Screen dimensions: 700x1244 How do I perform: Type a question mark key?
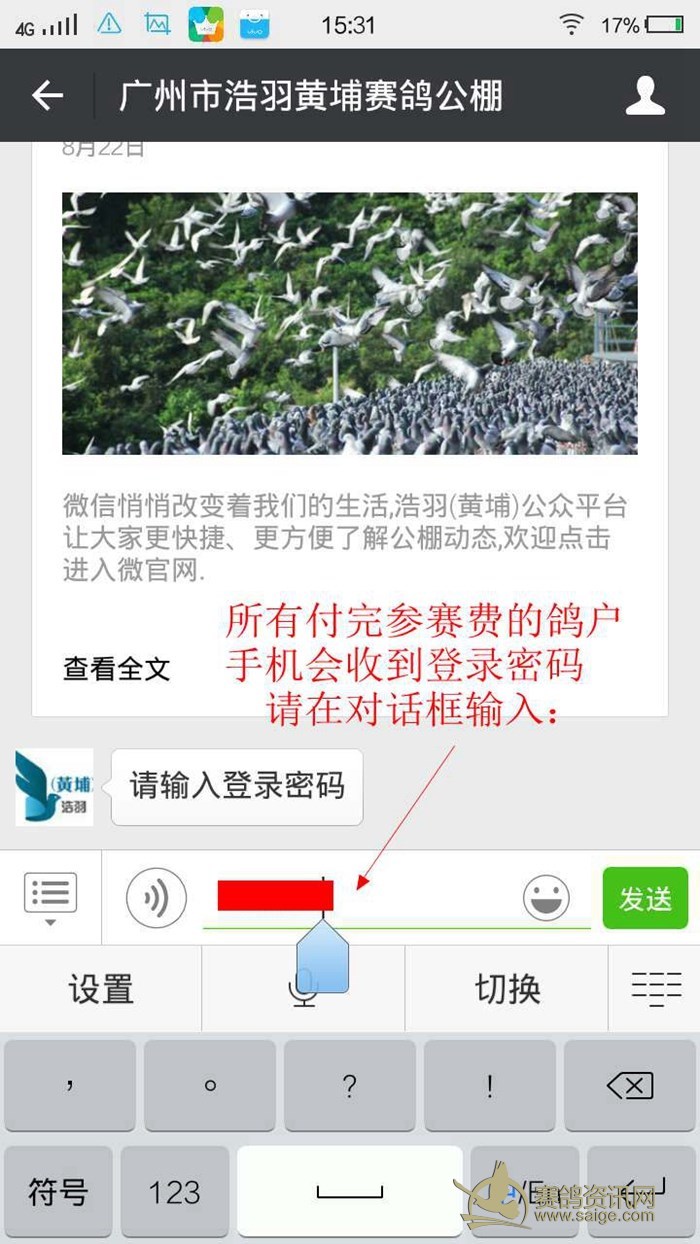tap(349, 1086)
